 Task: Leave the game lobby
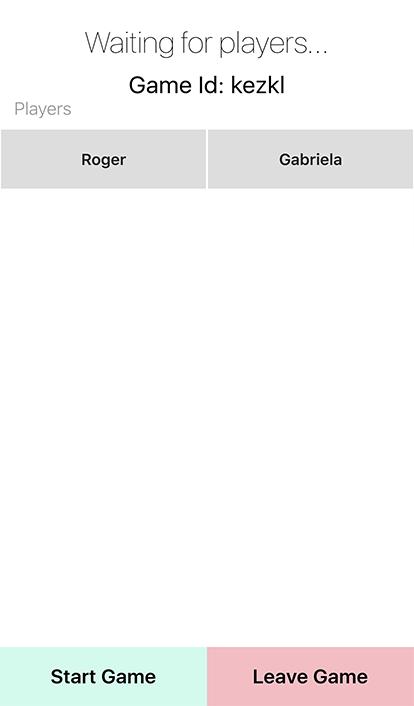[310, 676]
